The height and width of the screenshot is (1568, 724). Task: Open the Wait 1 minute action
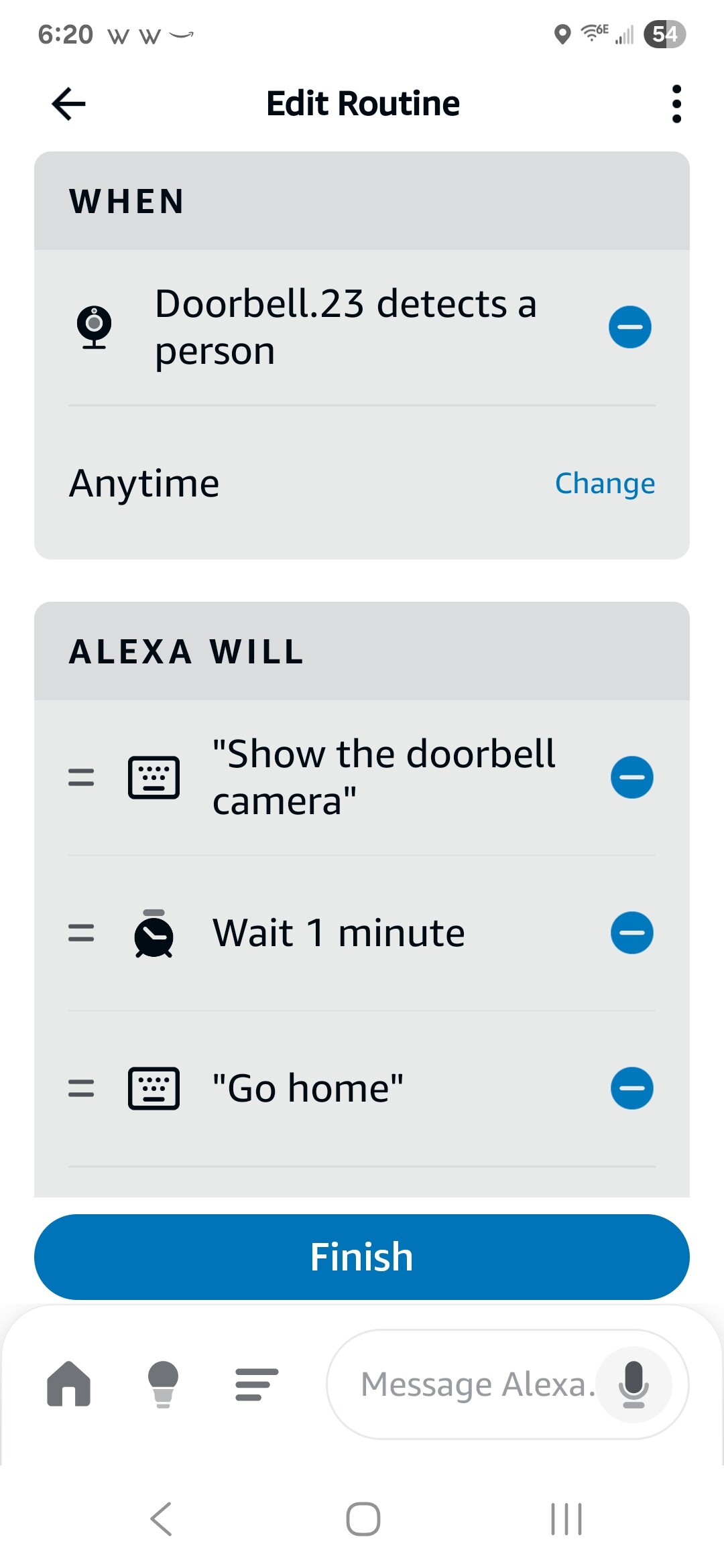click(x=338, y=933)
